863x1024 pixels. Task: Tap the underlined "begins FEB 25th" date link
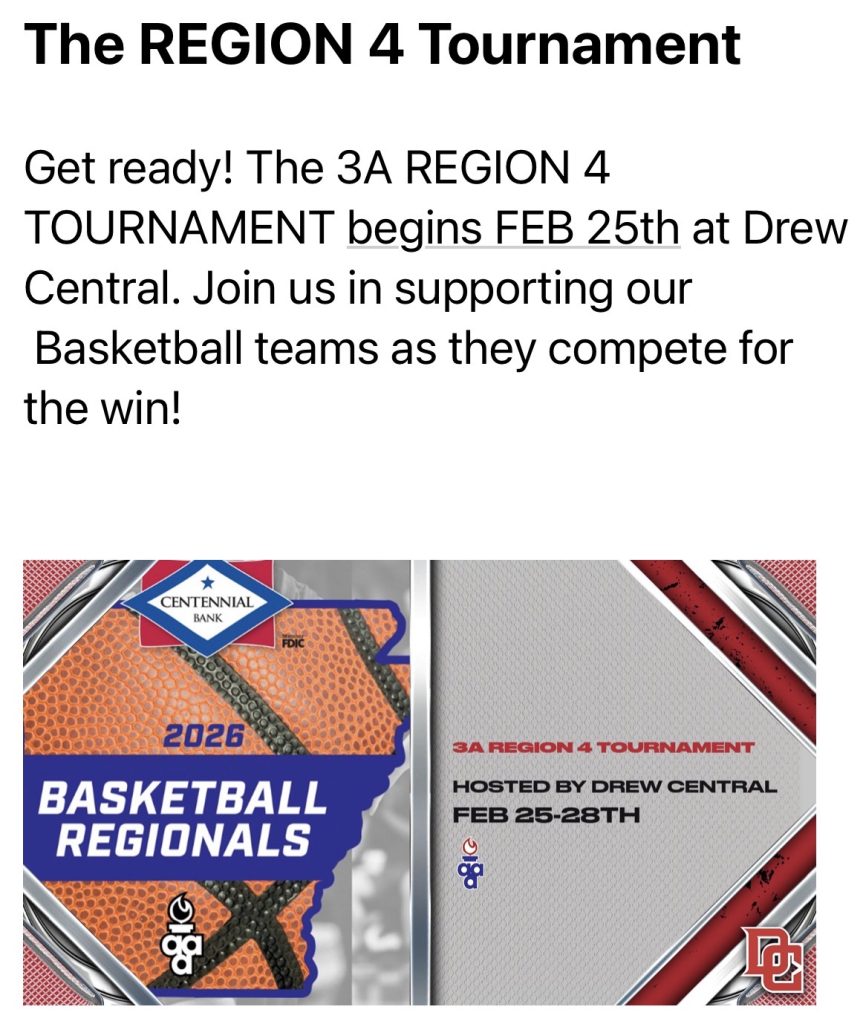[x=513, y=228]
